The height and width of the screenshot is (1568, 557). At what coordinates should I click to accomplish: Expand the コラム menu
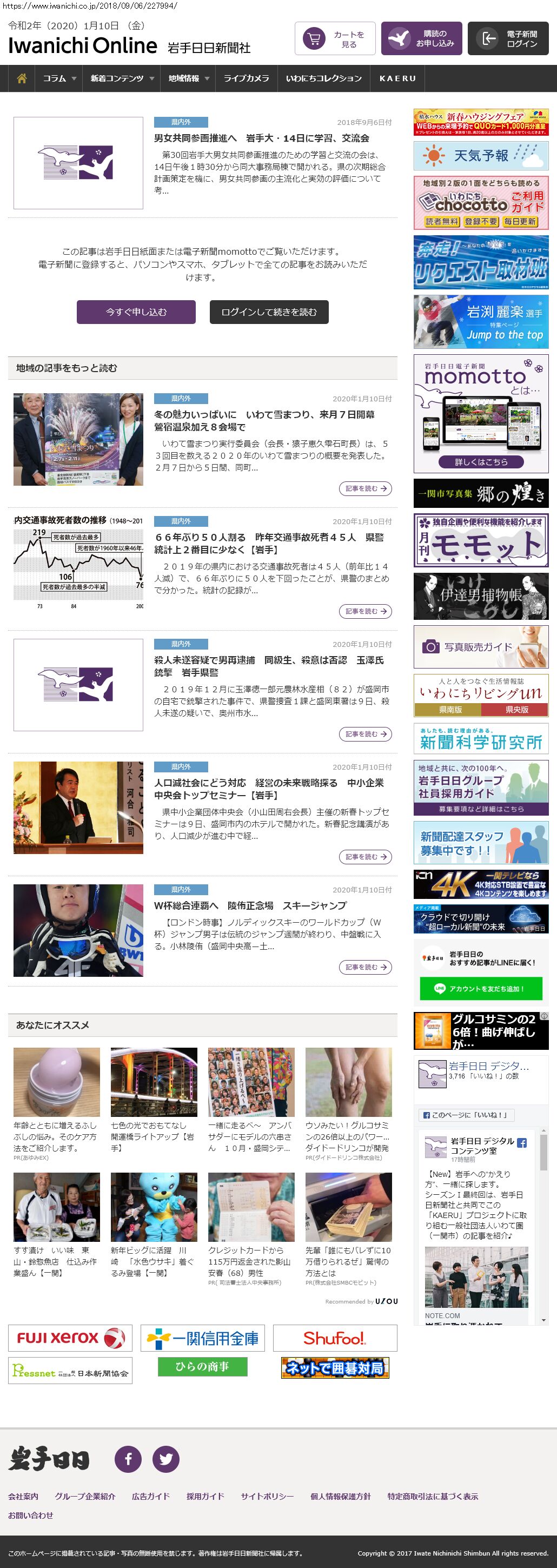click(59, 78)
